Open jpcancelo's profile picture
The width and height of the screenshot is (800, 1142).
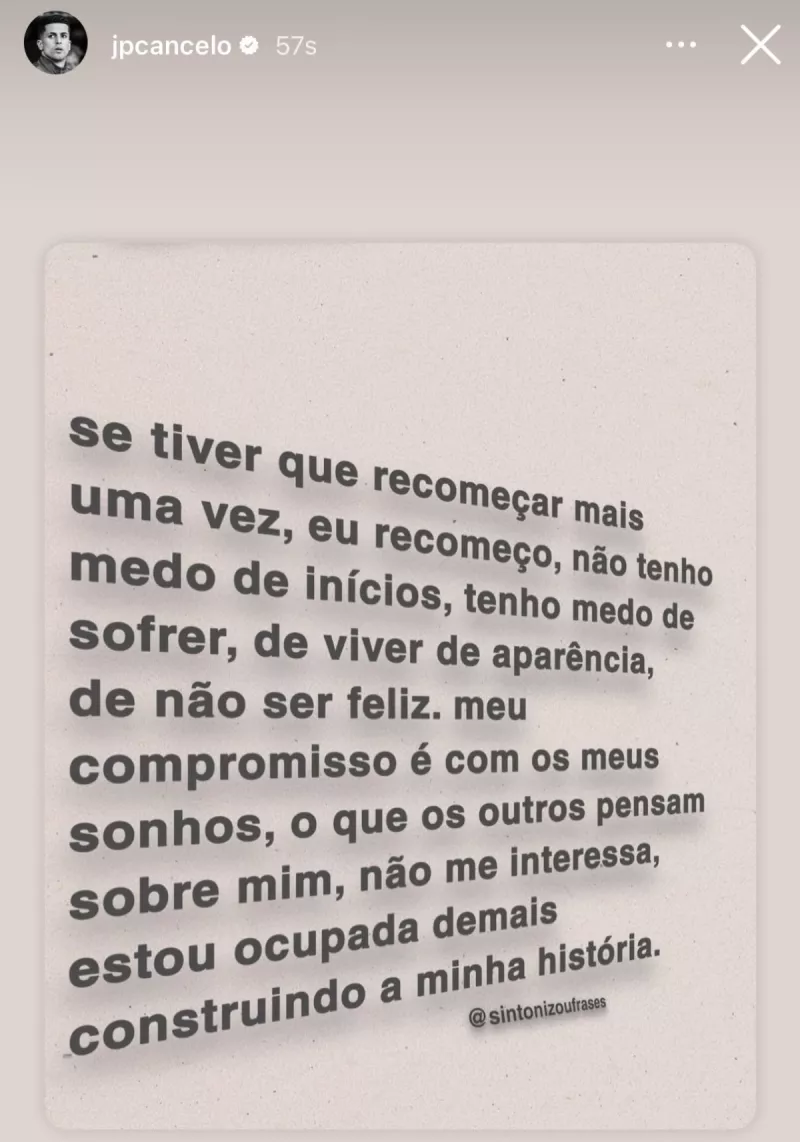[x=56, y=45]
